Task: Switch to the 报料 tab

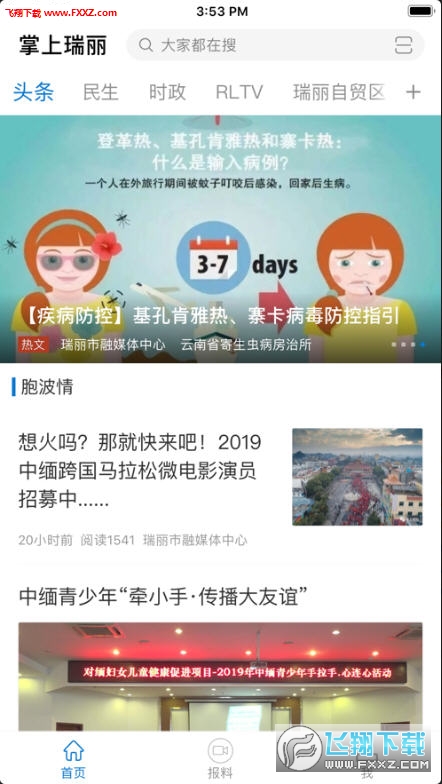Action: click(220, 759)
